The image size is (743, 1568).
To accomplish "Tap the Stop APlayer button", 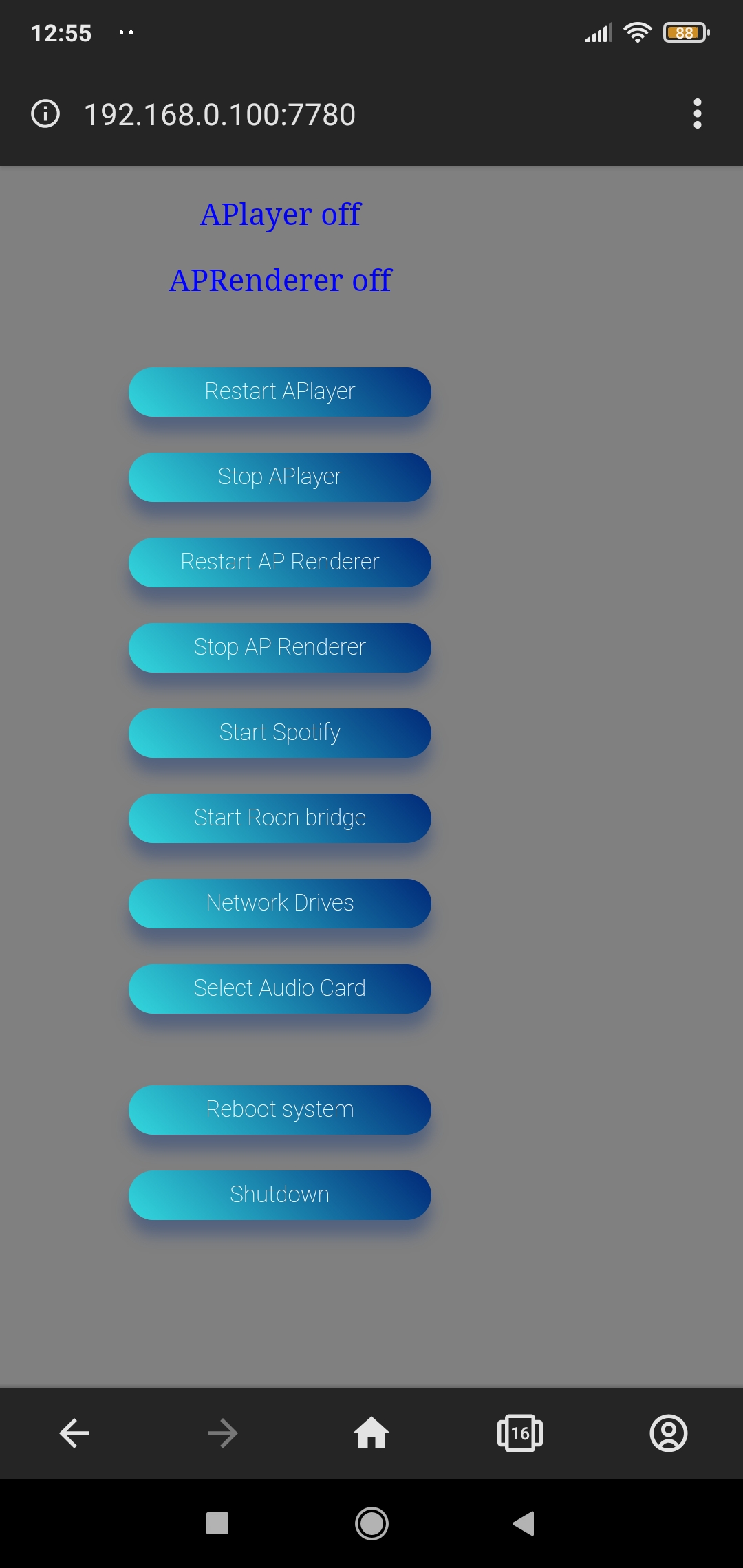I will pyautogui.click(x=279, y=477).
